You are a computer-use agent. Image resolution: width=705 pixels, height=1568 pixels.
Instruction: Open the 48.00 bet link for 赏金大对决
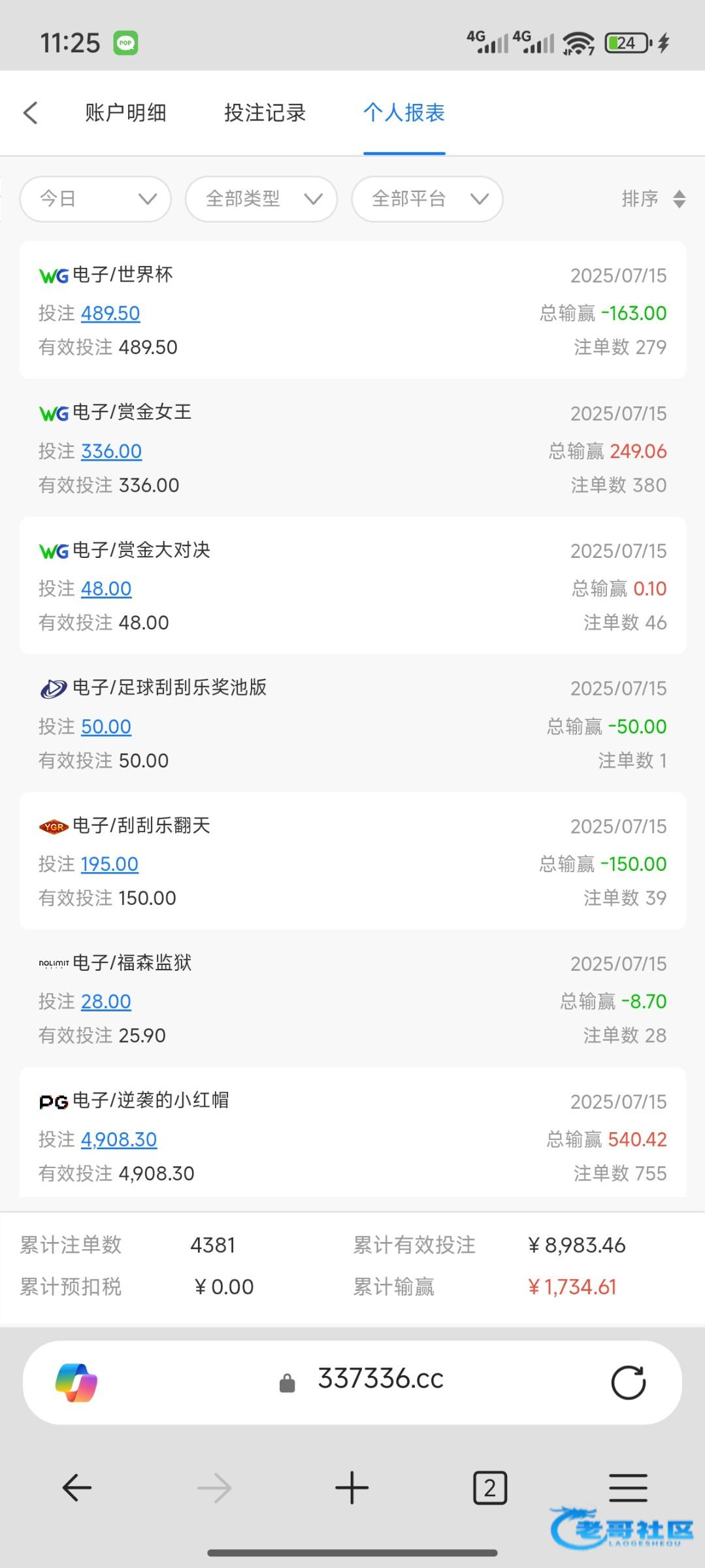click(106, 589)
